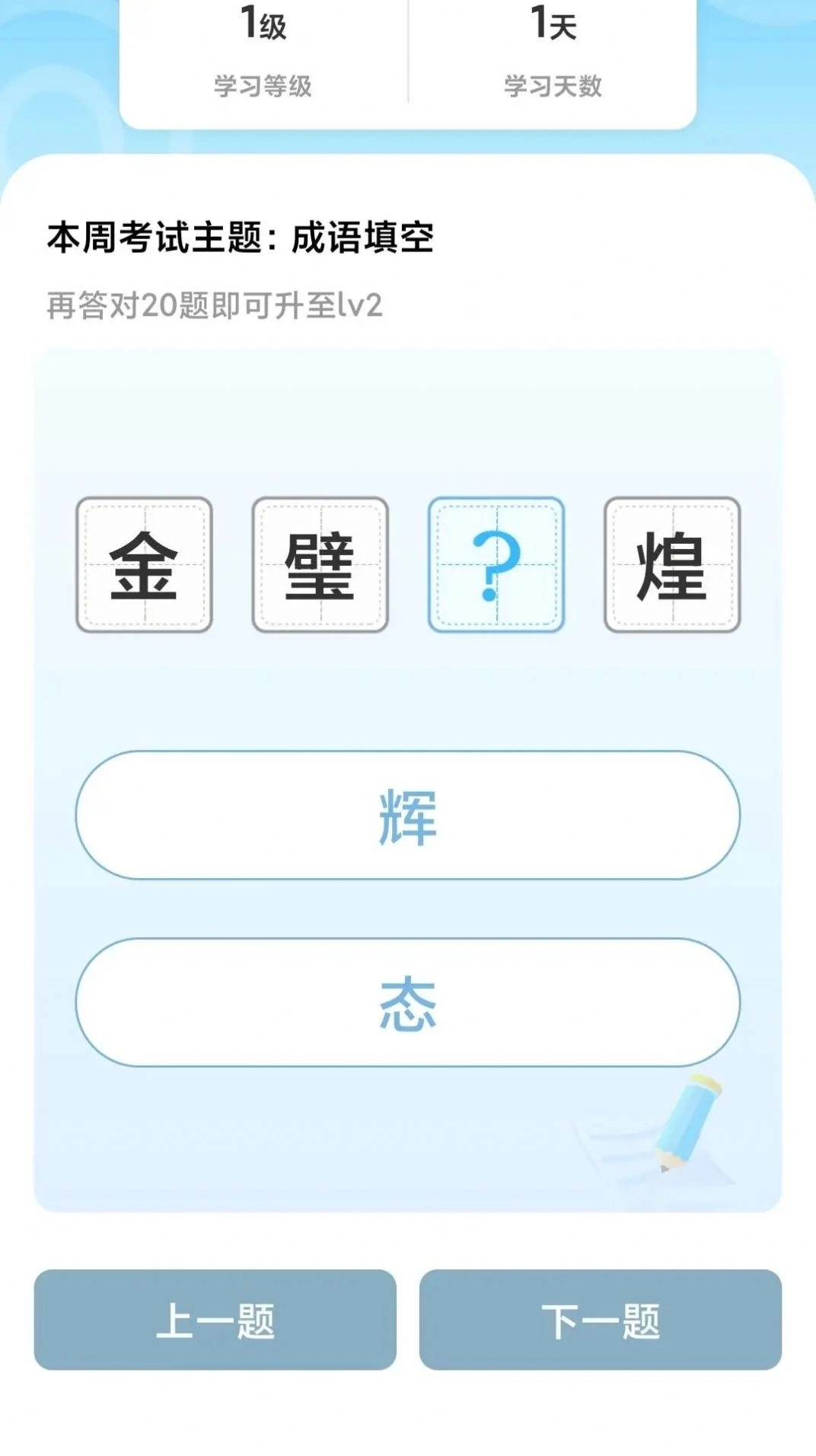
Task: Tap the highlighted blank character box
Action: 495,565
